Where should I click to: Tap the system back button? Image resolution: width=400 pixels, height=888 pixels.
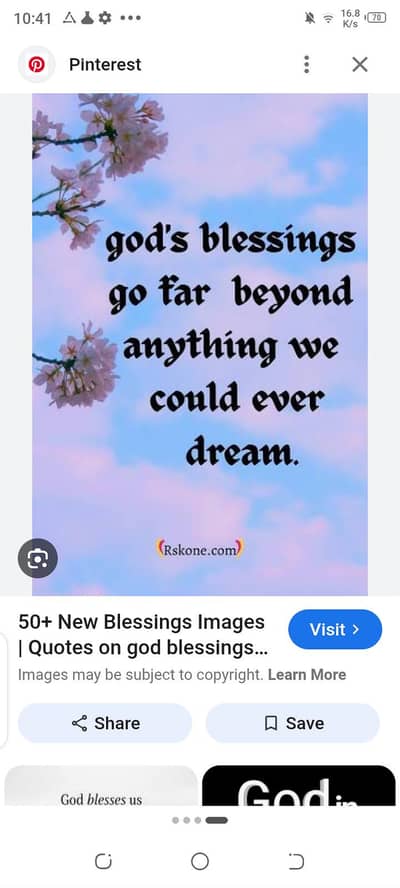[296, 861]
